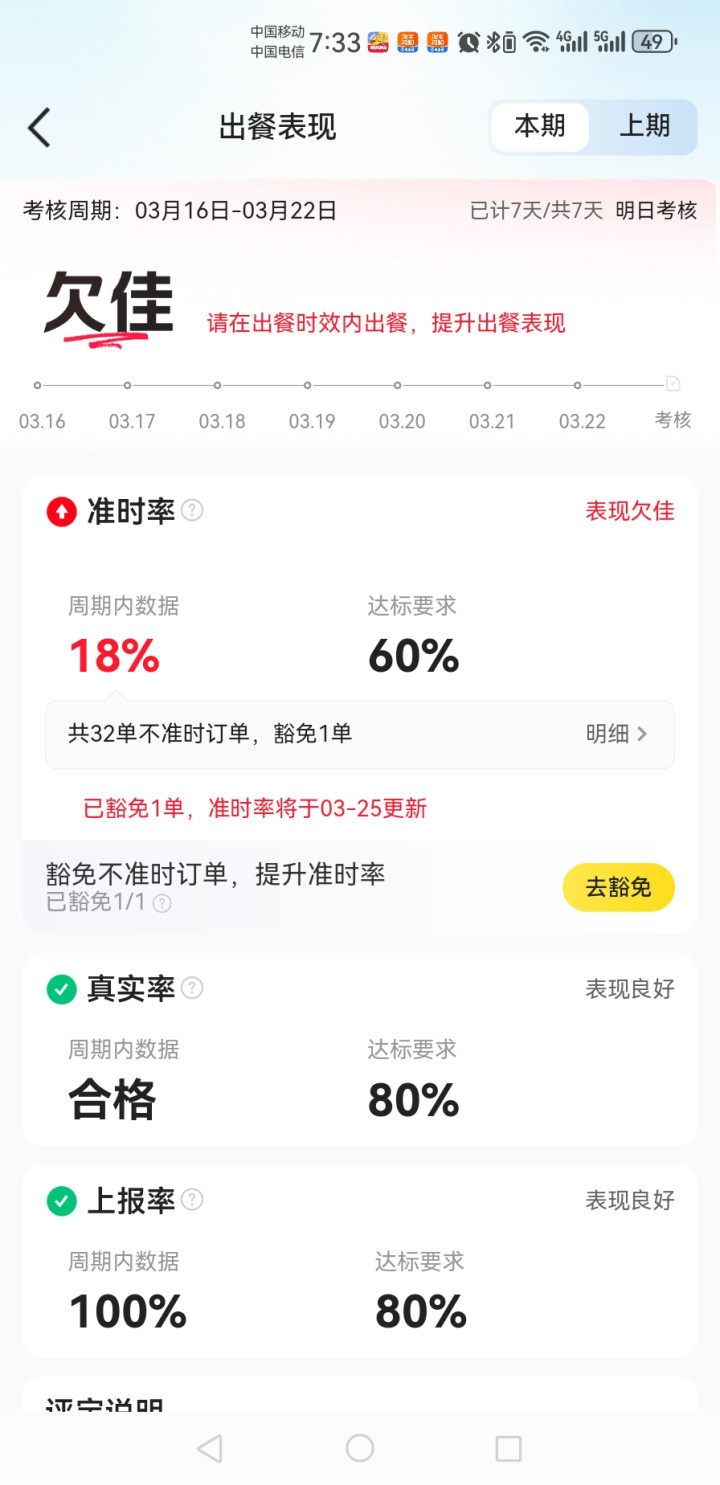Go back from the 出餐表现 page
Image resolution: width=720 pixels, height=1485 pixels.
(39, 128)
